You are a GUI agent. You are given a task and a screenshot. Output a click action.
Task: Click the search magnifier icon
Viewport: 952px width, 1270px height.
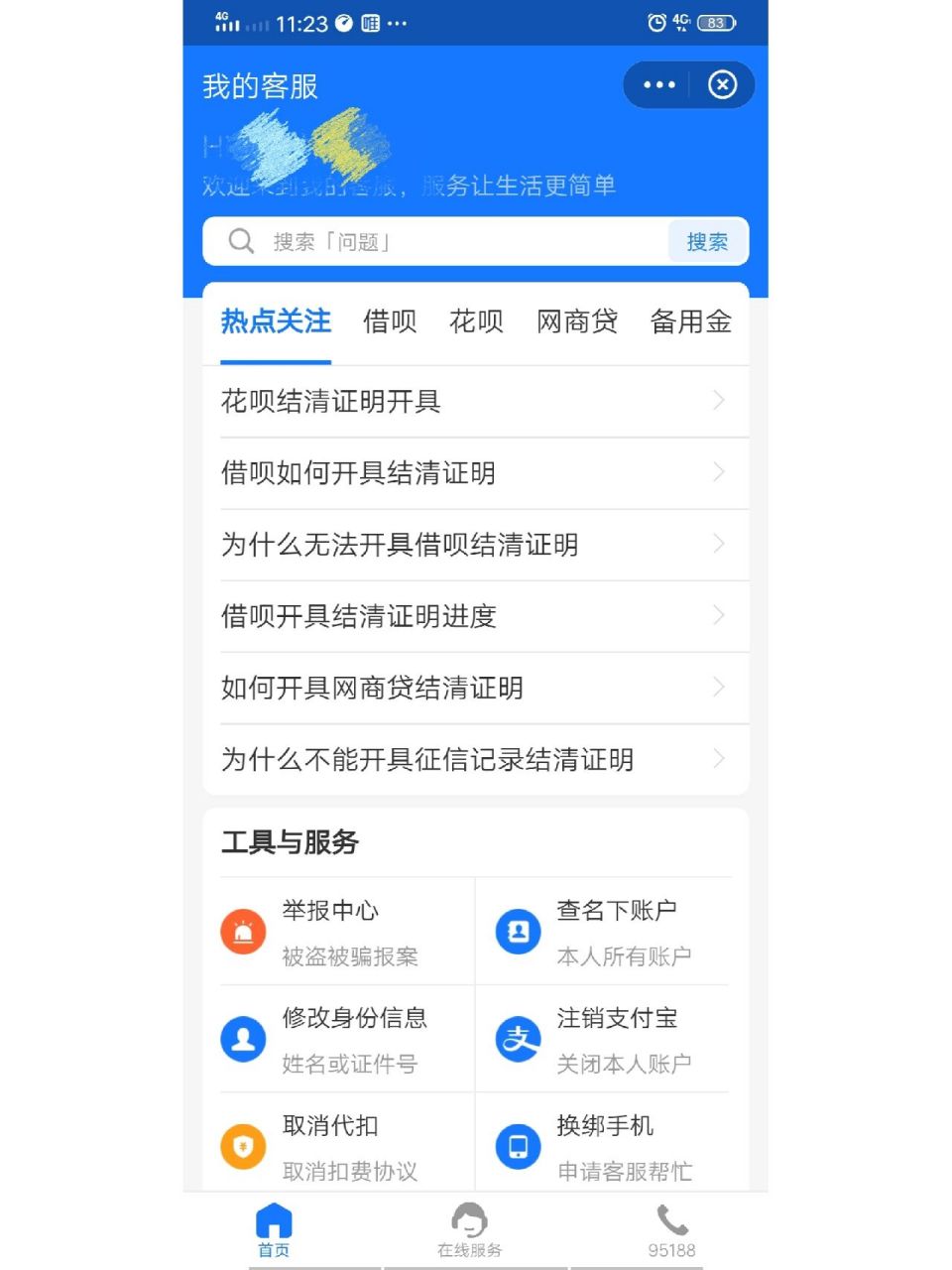coord(240,241)
